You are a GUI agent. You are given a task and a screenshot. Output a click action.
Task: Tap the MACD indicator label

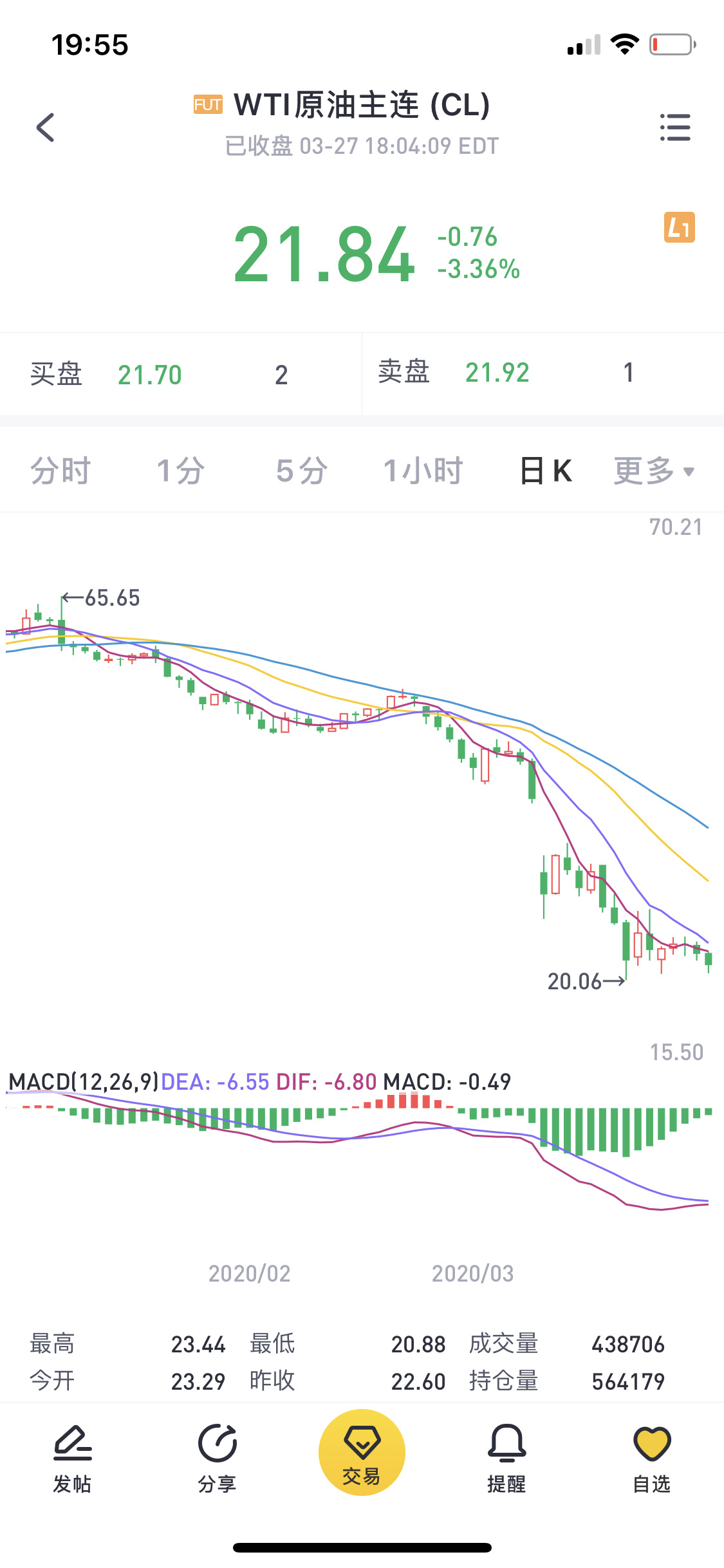(x=84, y=1082)
